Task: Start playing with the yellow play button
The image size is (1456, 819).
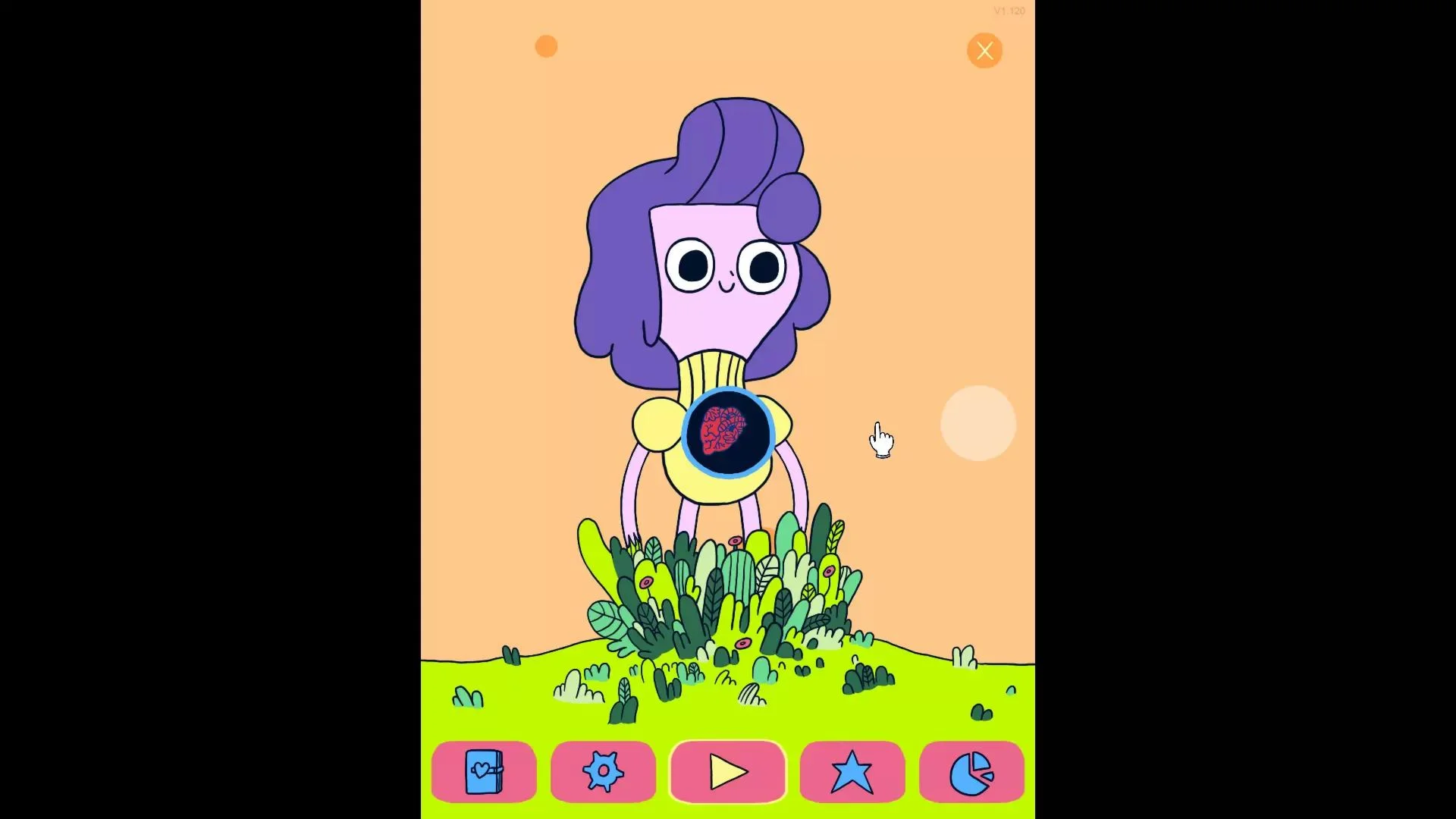Action: pos(727,772)
